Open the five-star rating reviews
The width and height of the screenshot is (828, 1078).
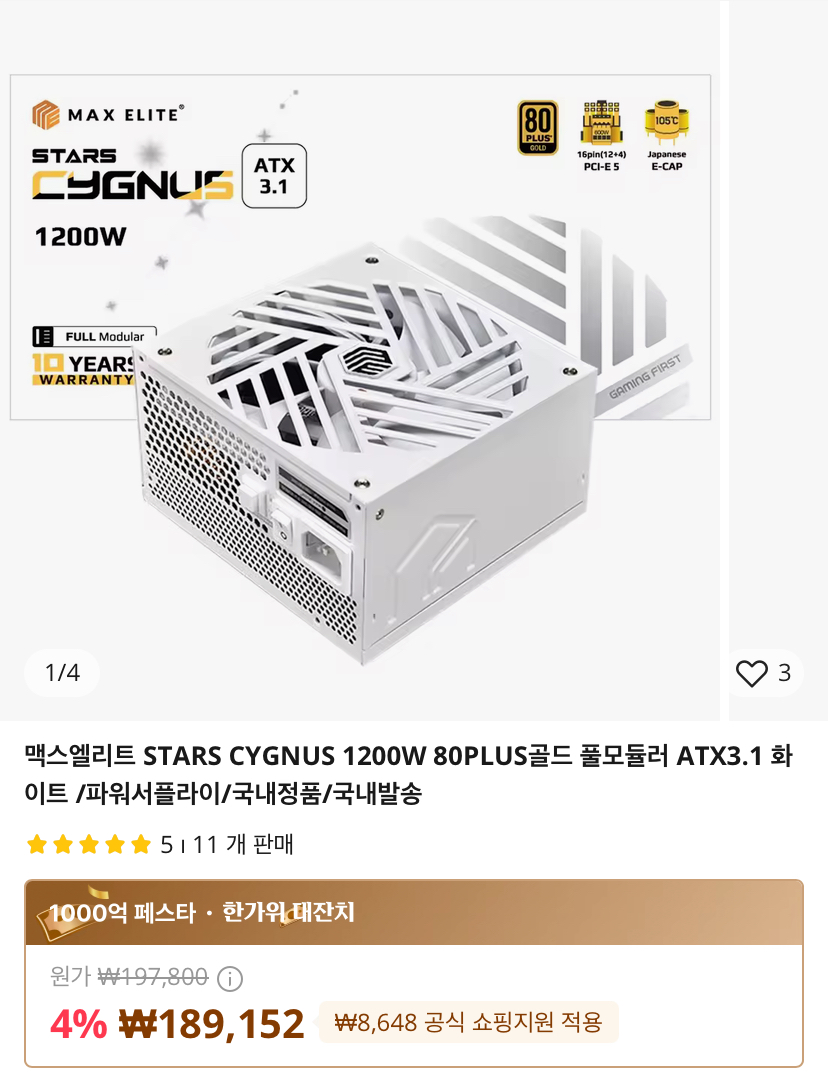coord(89,845)
